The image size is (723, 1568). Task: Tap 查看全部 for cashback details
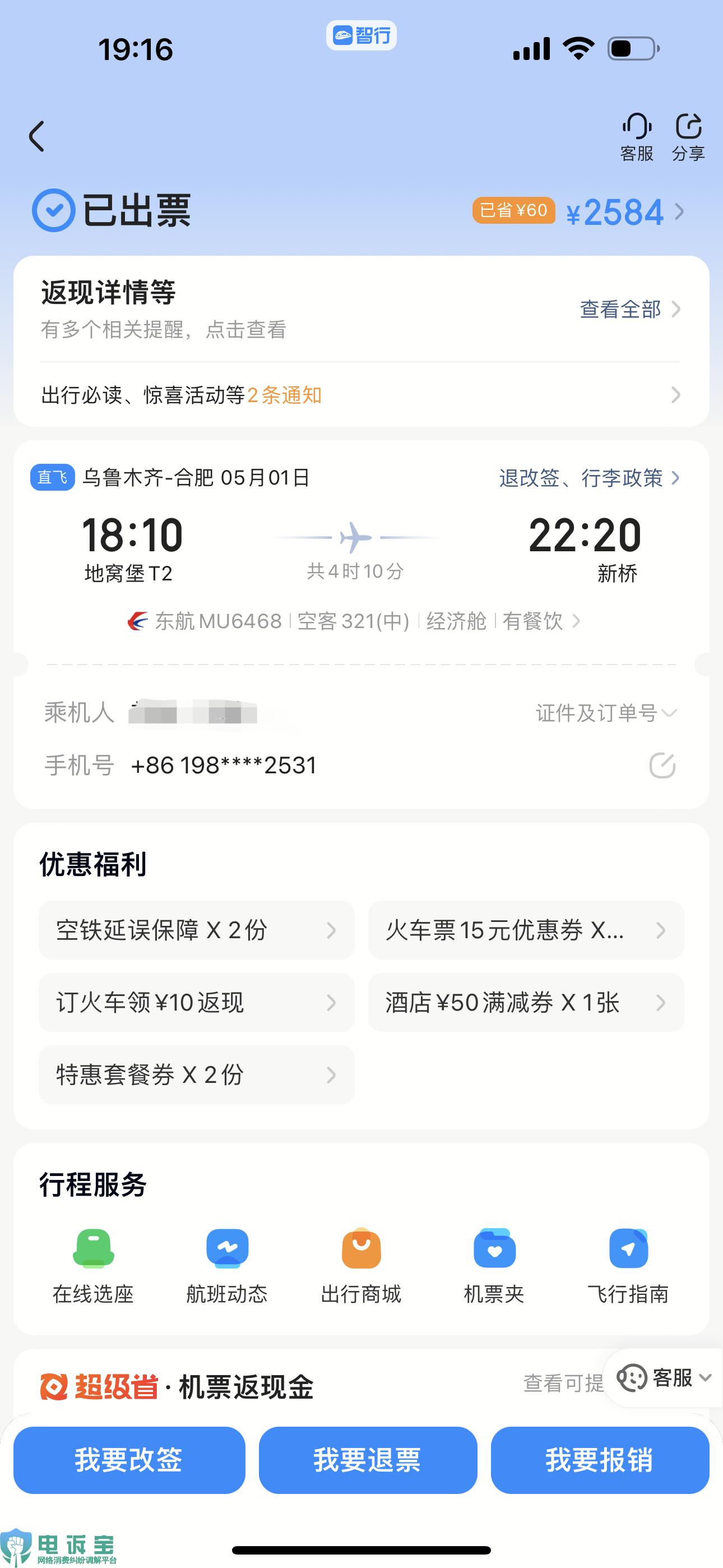(629, 309)
